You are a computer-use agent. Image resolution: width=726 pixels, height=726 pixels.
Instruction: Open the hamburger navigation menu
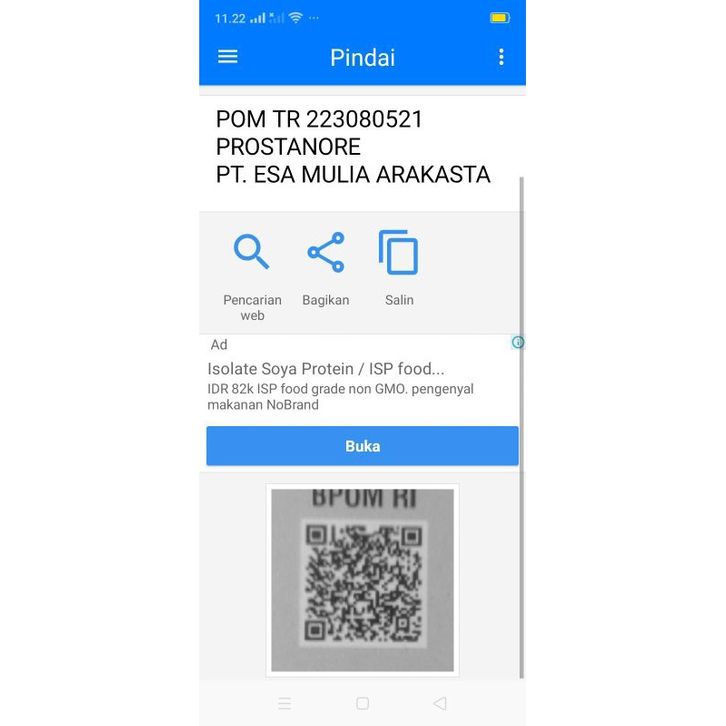[228, 57]
